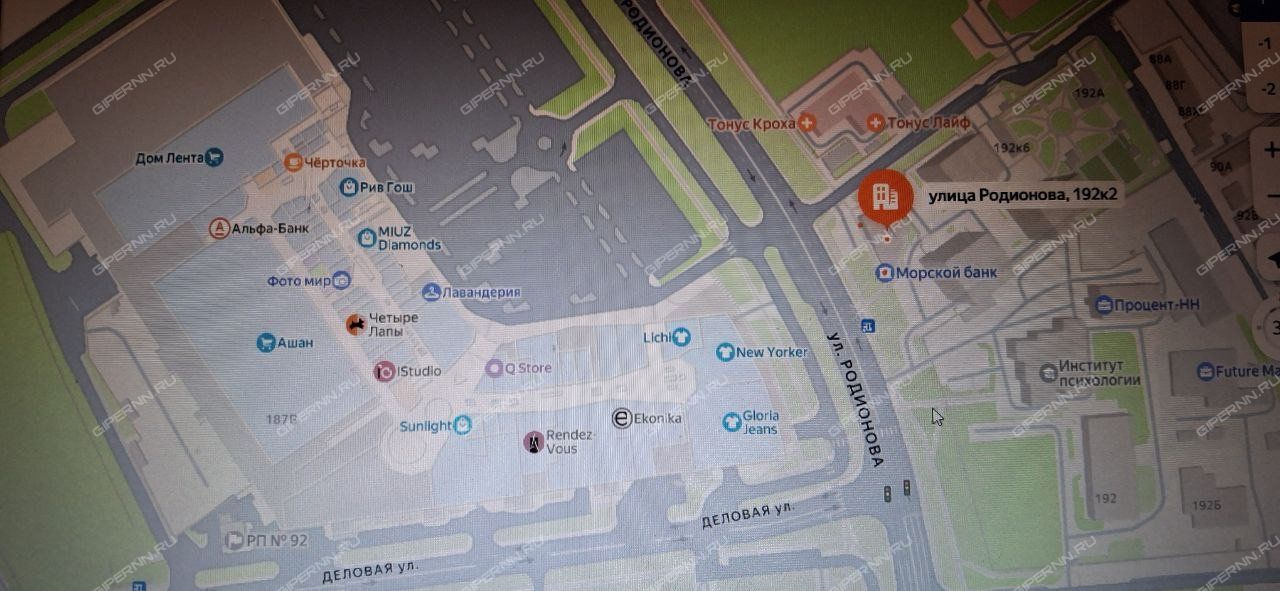Viewport: 1280px width, 591px height.
Task: Open the New Yorker store marker
Action: [x=726, y=352]
